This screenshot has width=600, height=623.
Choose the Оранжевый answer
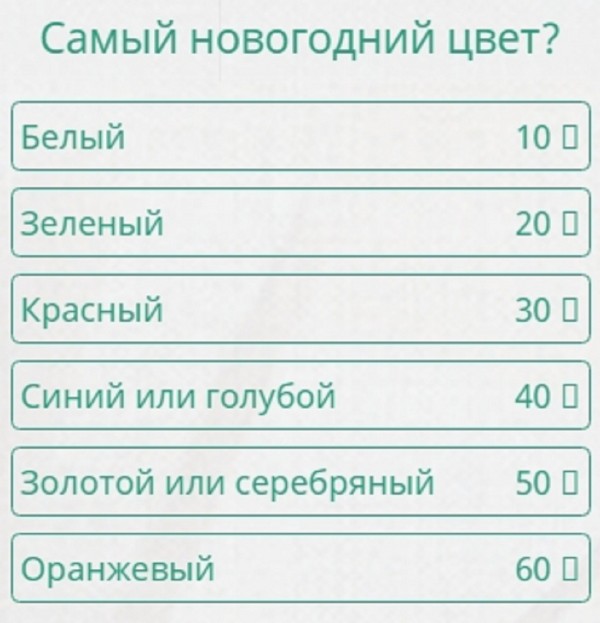300,568
